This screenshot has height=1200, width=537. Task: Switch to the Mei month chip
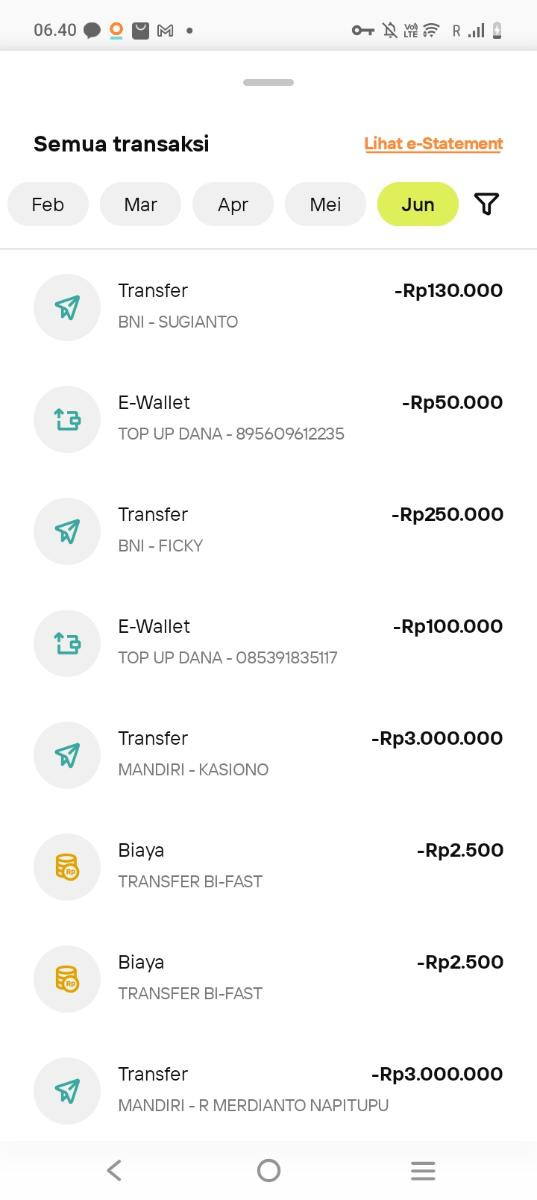325,204
